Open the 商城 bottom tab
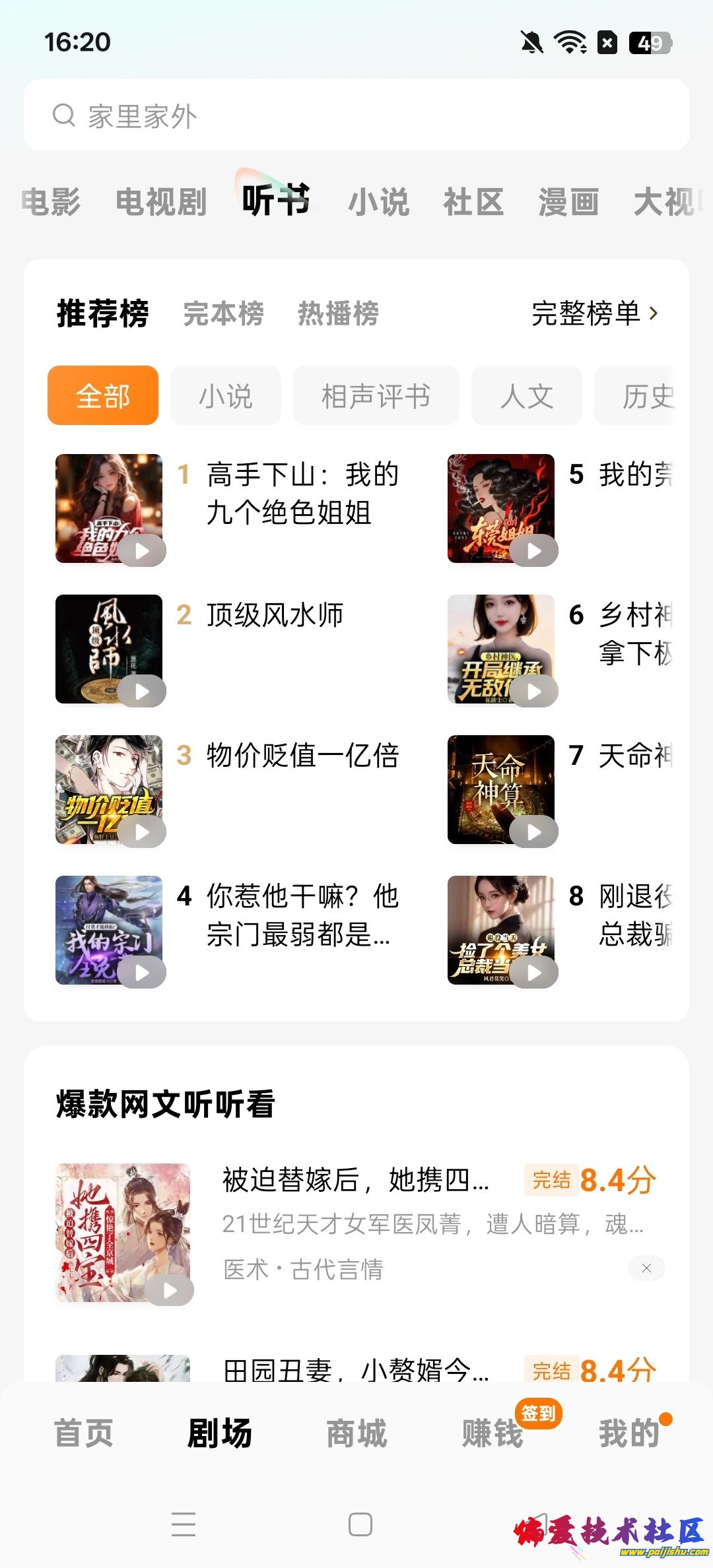The image size is (713, 1568). click(356, 1433)
